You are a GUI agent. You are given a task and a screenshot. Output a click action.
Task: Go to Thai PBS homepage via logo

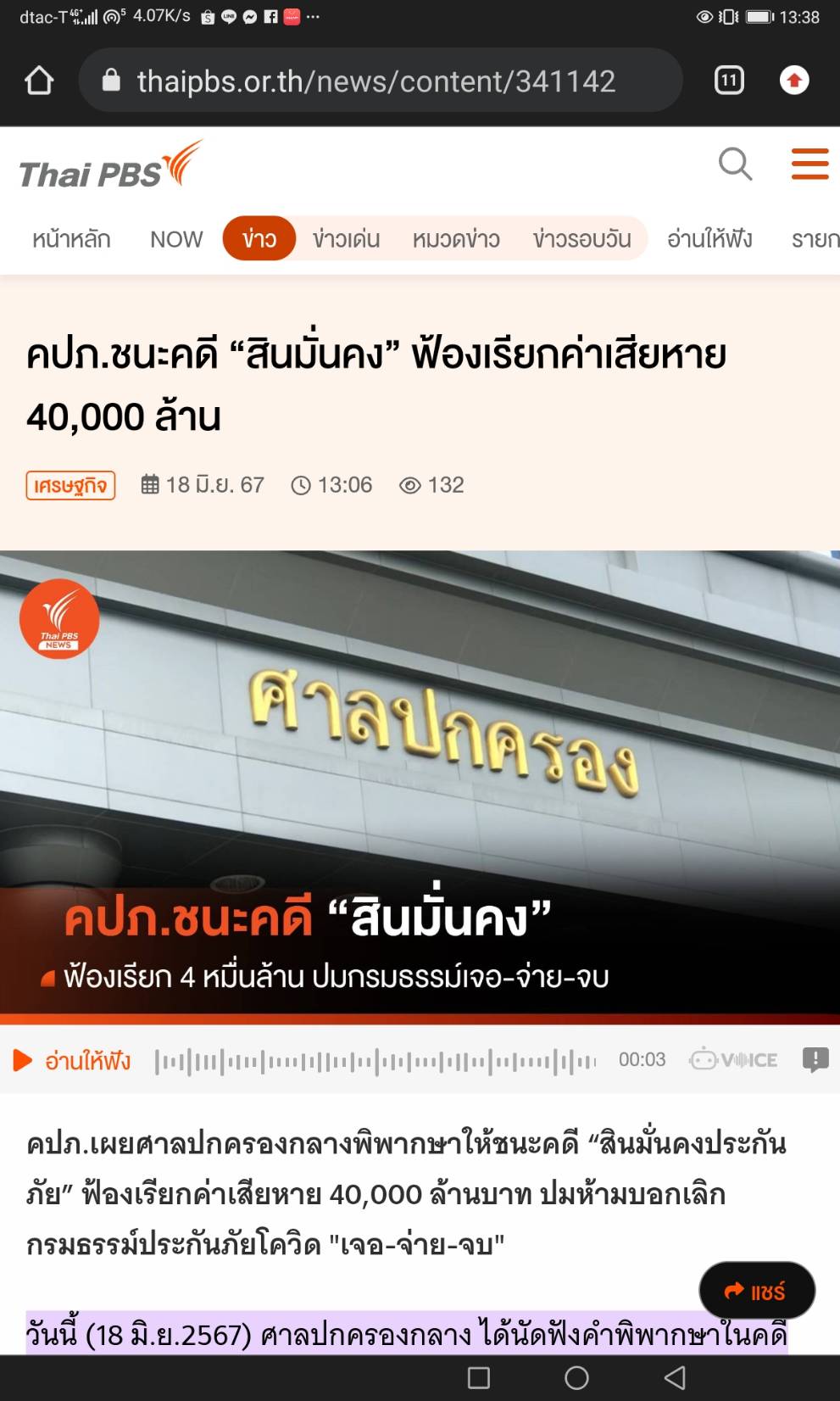[111, 165]
